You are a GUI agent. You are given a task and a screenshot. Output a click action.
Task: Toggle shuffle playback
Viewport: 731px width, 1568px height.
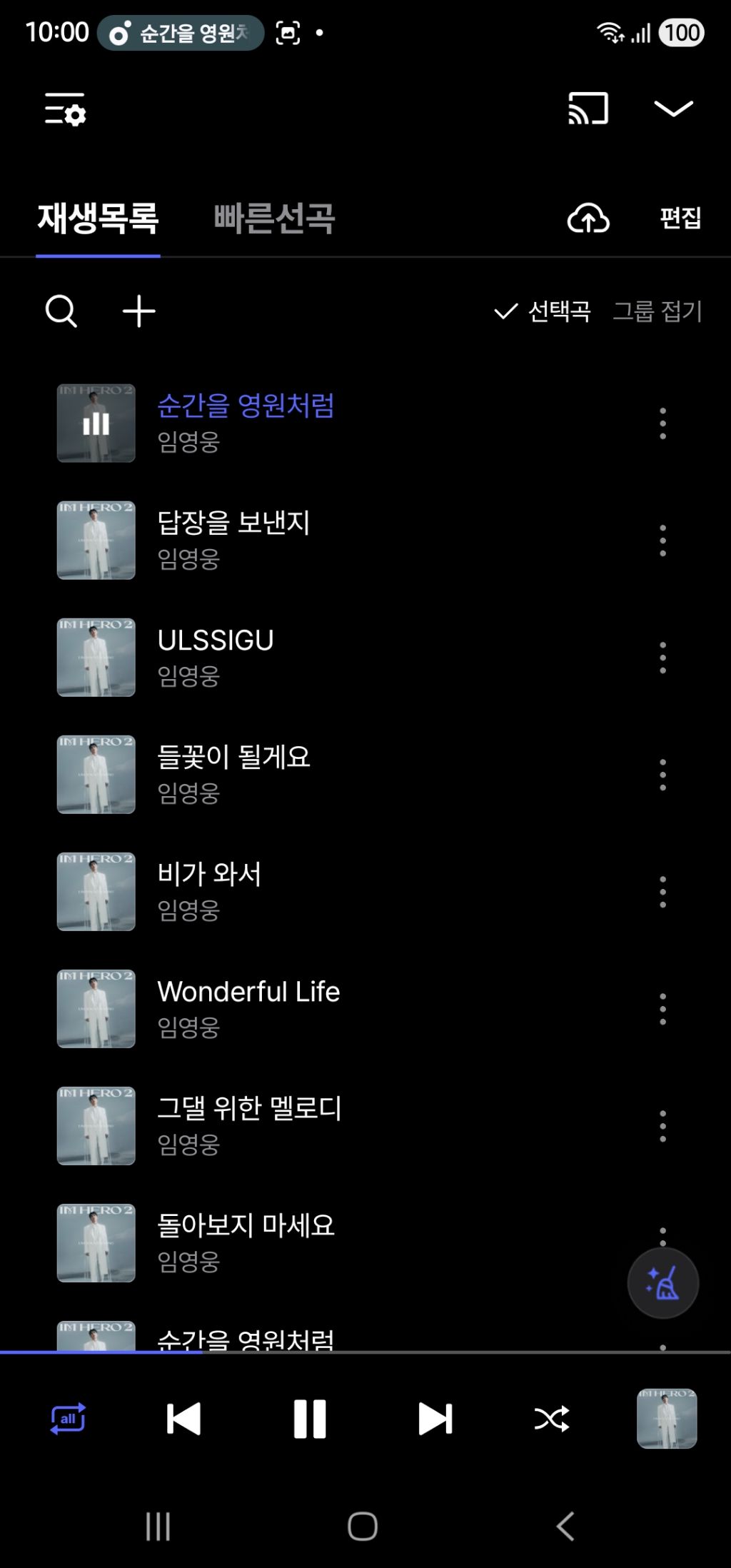click(x=552, y=1419)
